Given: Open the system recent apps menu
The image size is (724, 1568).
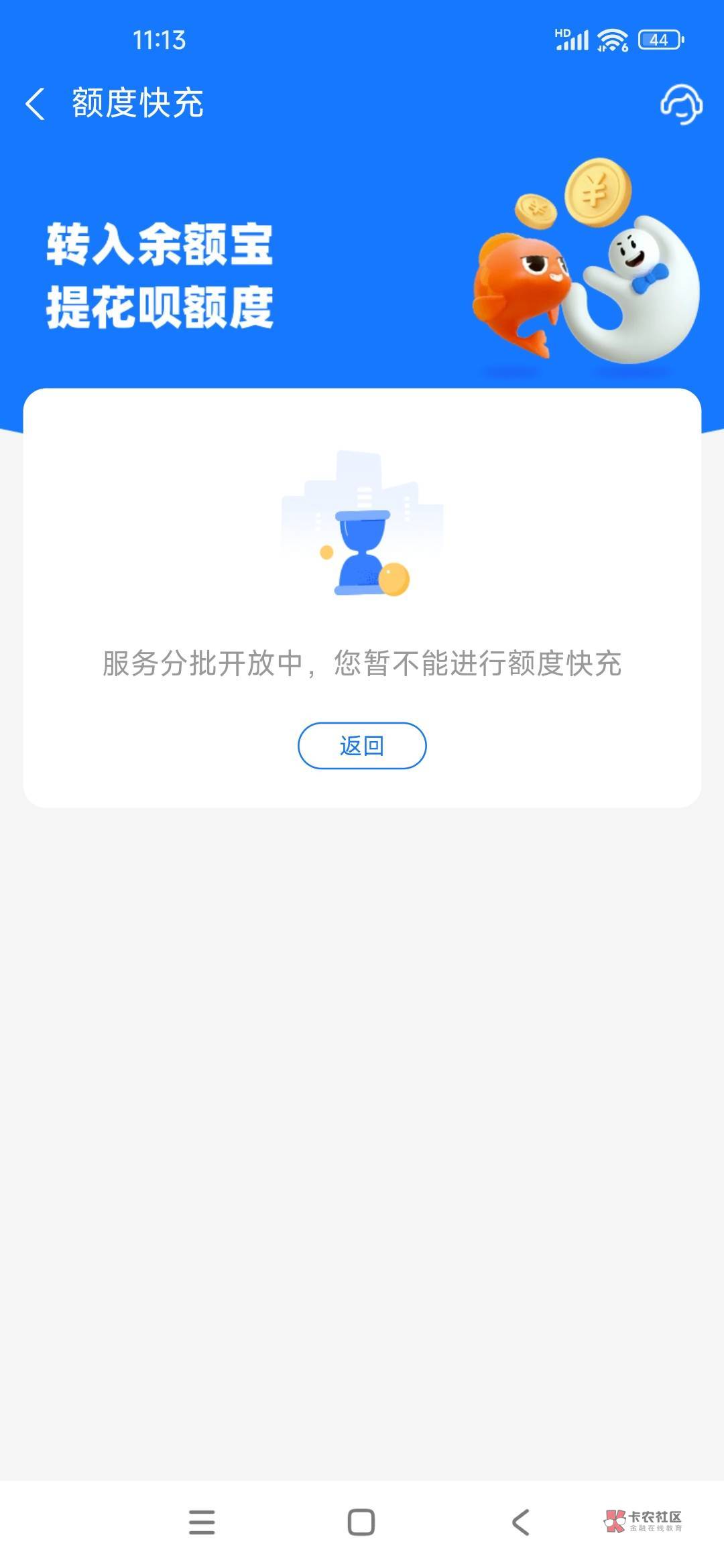Looking at the screenshot, I should point(202,1522).
